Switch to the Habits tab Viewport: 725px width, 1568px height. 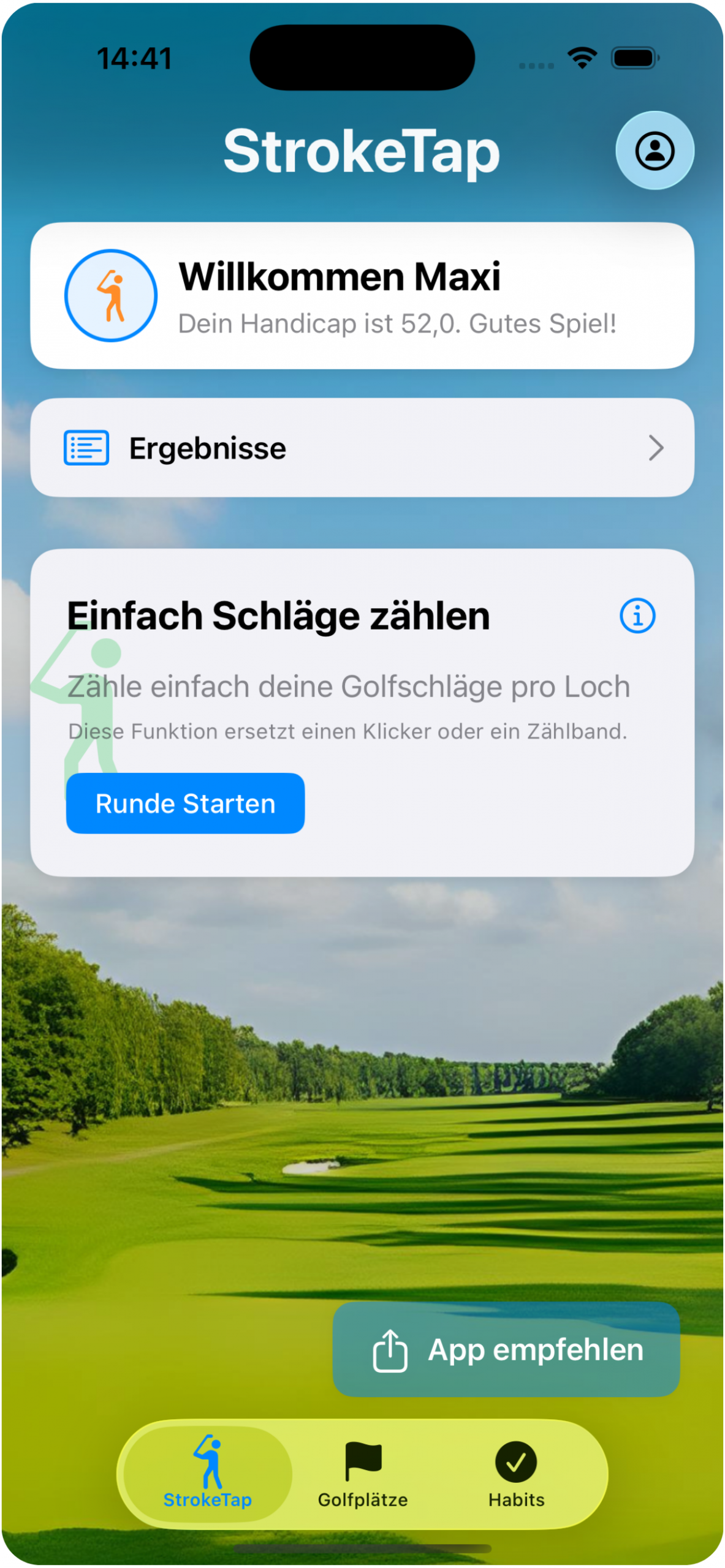point(516,1472)
